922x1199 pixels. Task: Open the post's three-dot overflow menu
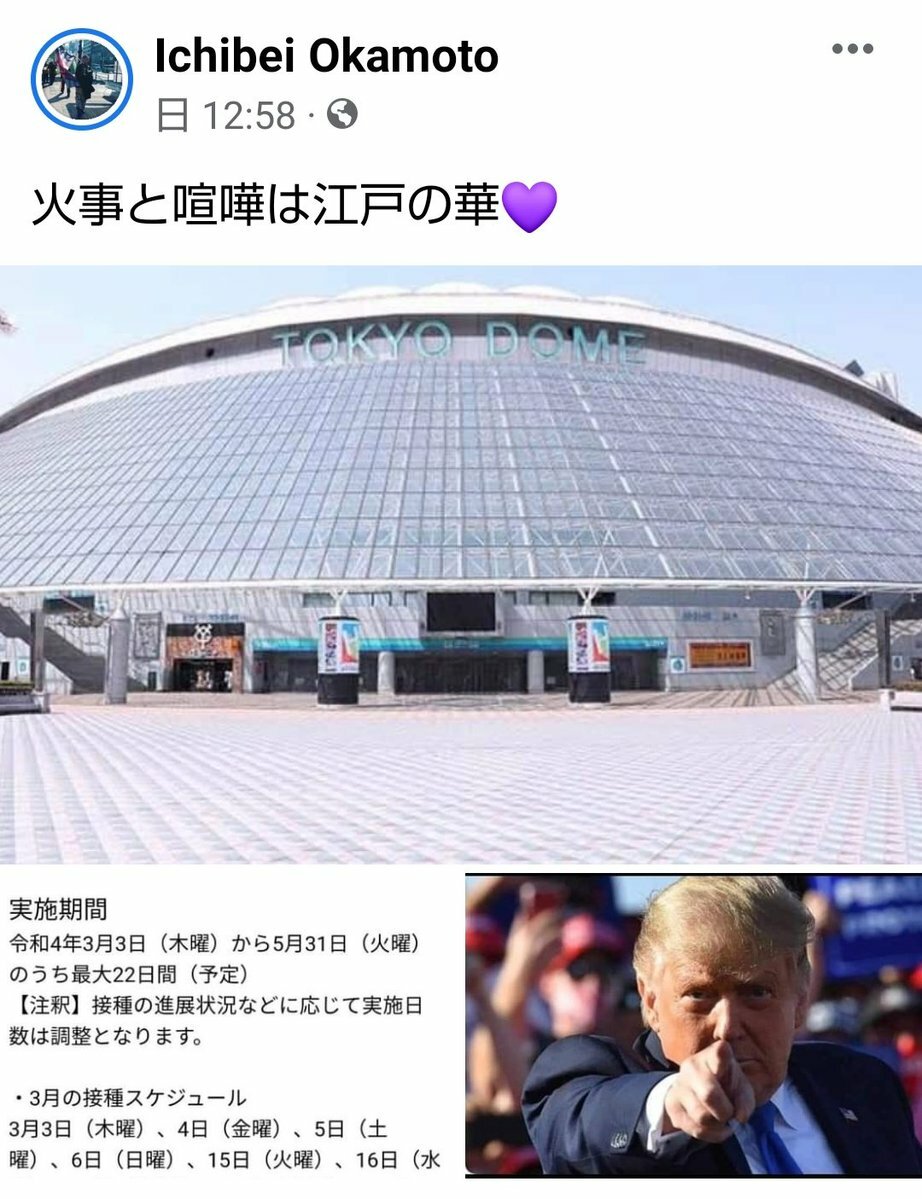[x=853, y=50]
